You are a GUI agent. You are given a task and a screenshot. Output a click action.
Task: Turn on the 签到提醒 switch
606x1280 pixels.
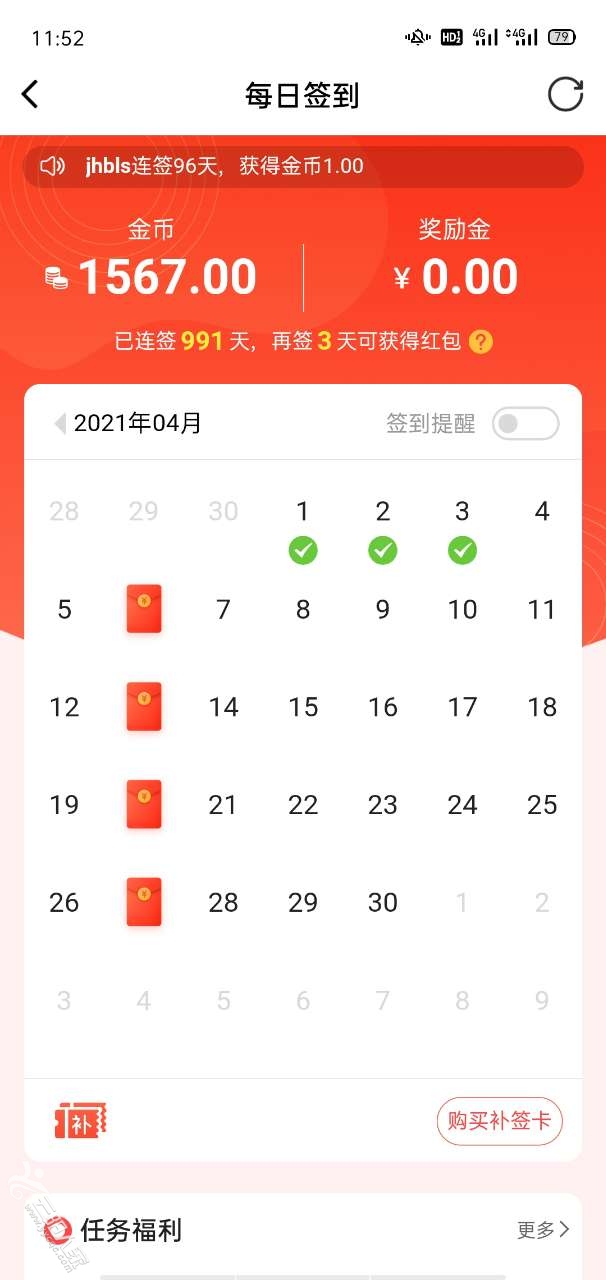[525, 423]
